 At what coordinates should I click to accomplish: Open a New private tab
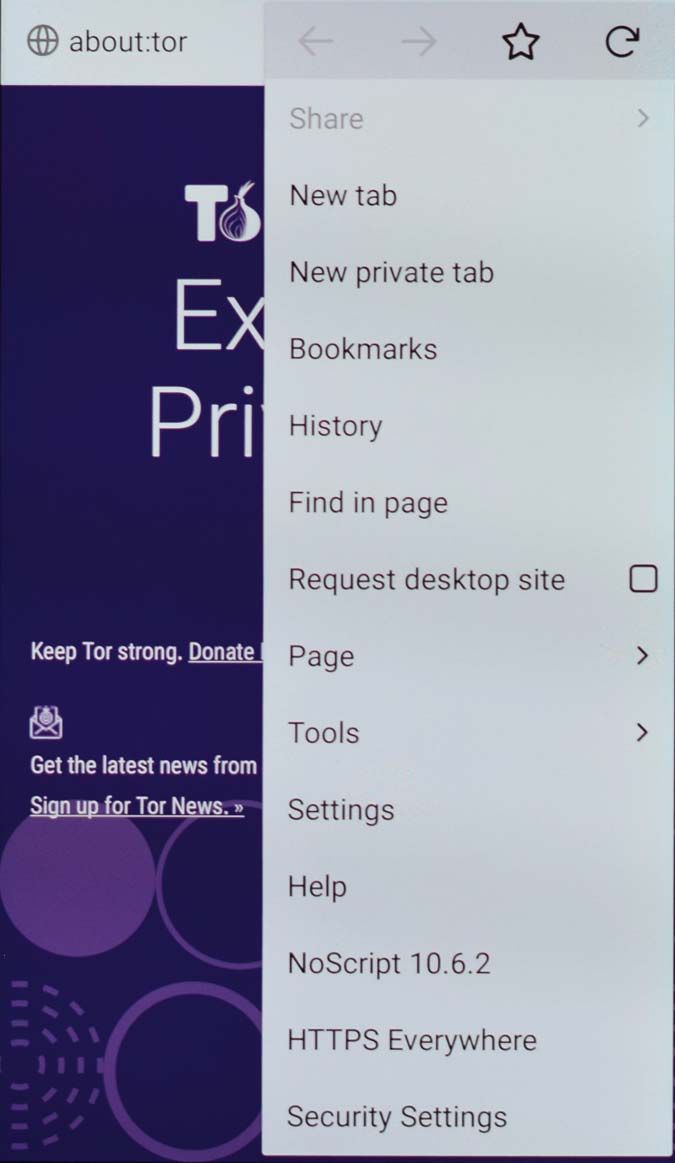[469, 272]
